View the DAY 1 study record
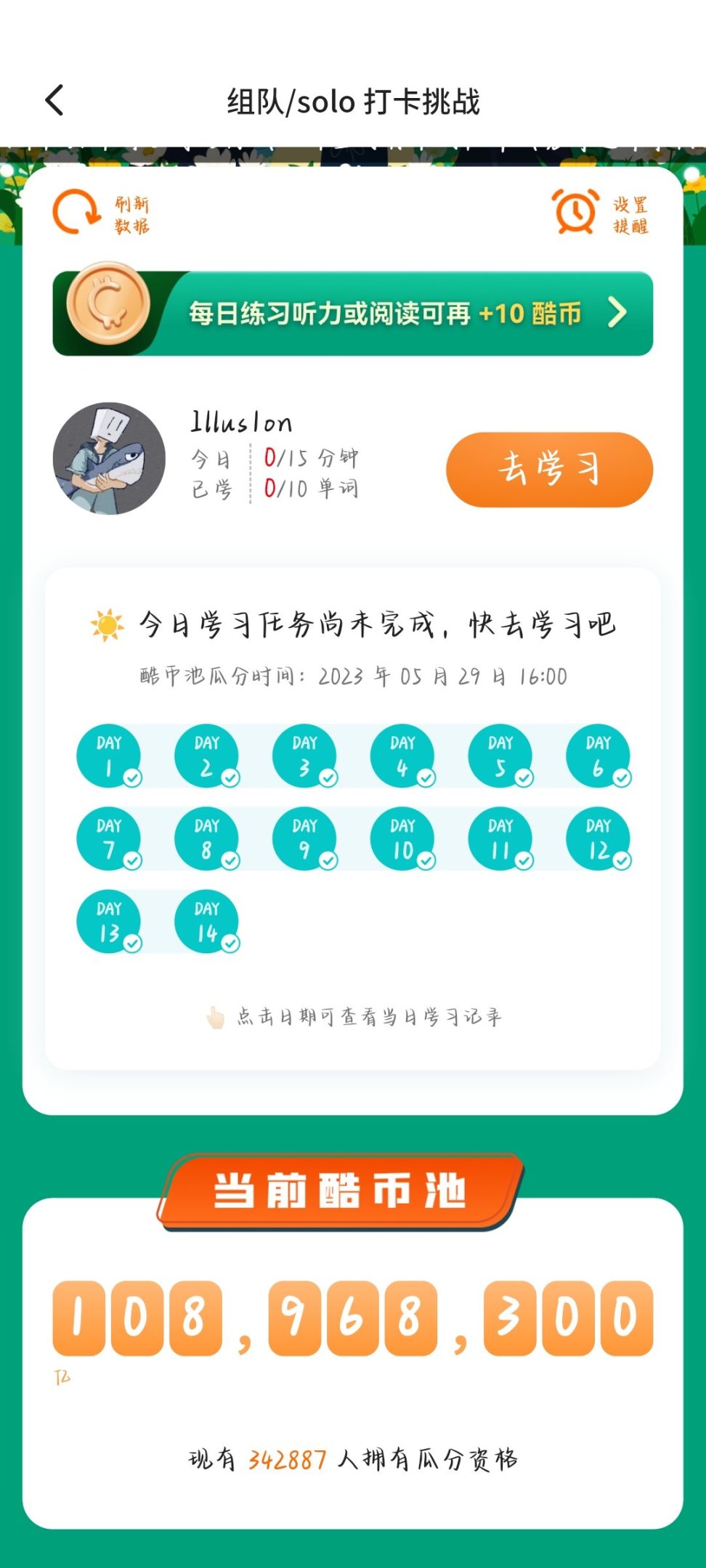706x1568 pixels. [109, 756]
